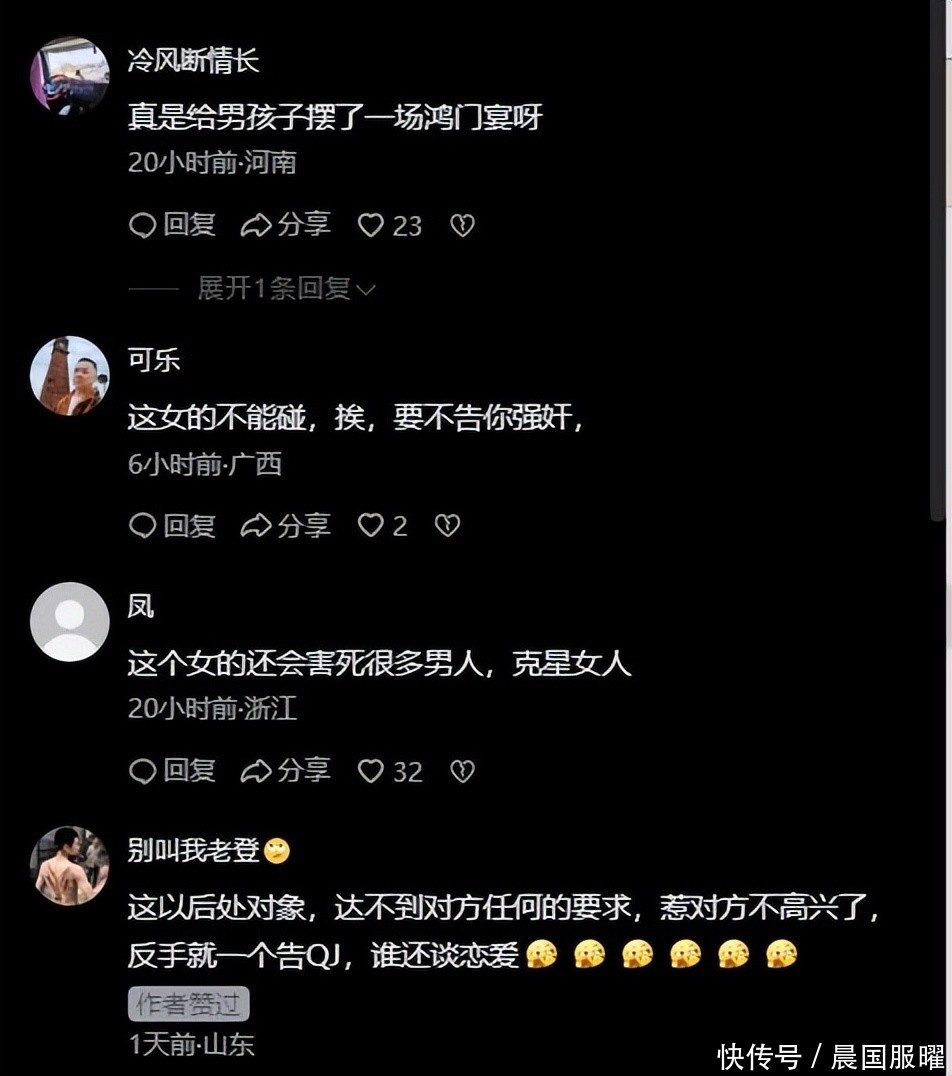Like 凤's comment with 32 likes

pos(371,770)
